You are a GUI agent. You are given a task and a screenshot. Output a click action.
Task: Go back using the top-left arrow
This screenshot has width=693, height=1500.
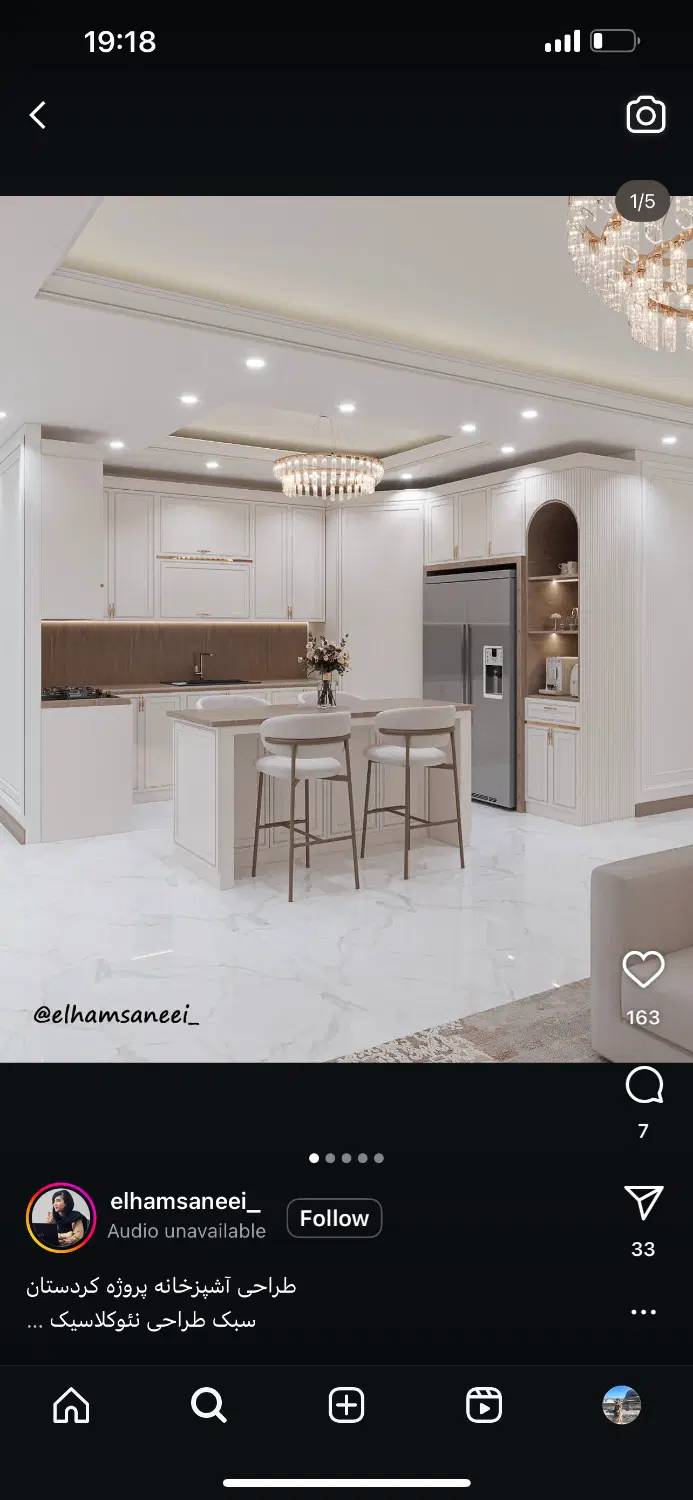click(x=38, y=116)
